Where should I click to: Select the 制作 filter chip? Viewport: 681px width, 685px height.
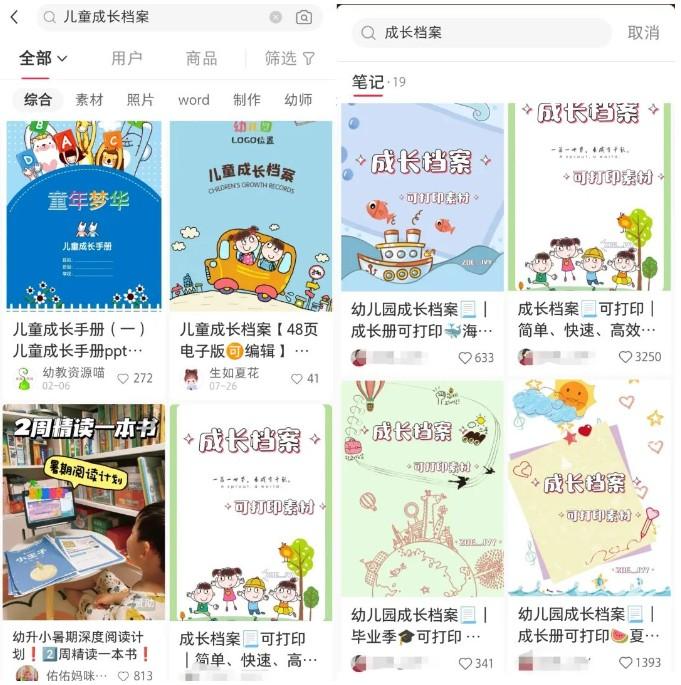247,100
